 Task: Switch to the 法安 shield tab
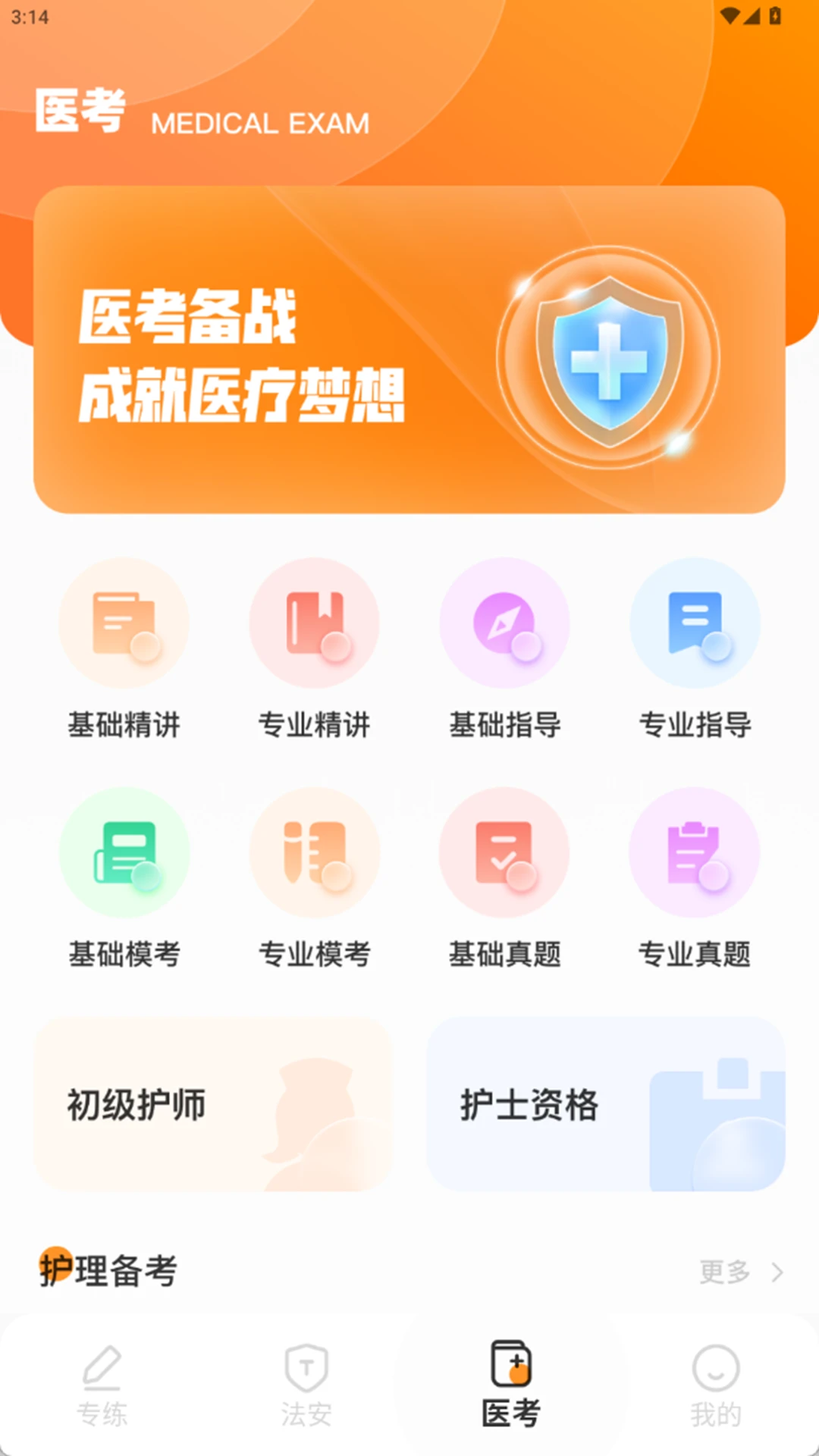click(306, 1370)
